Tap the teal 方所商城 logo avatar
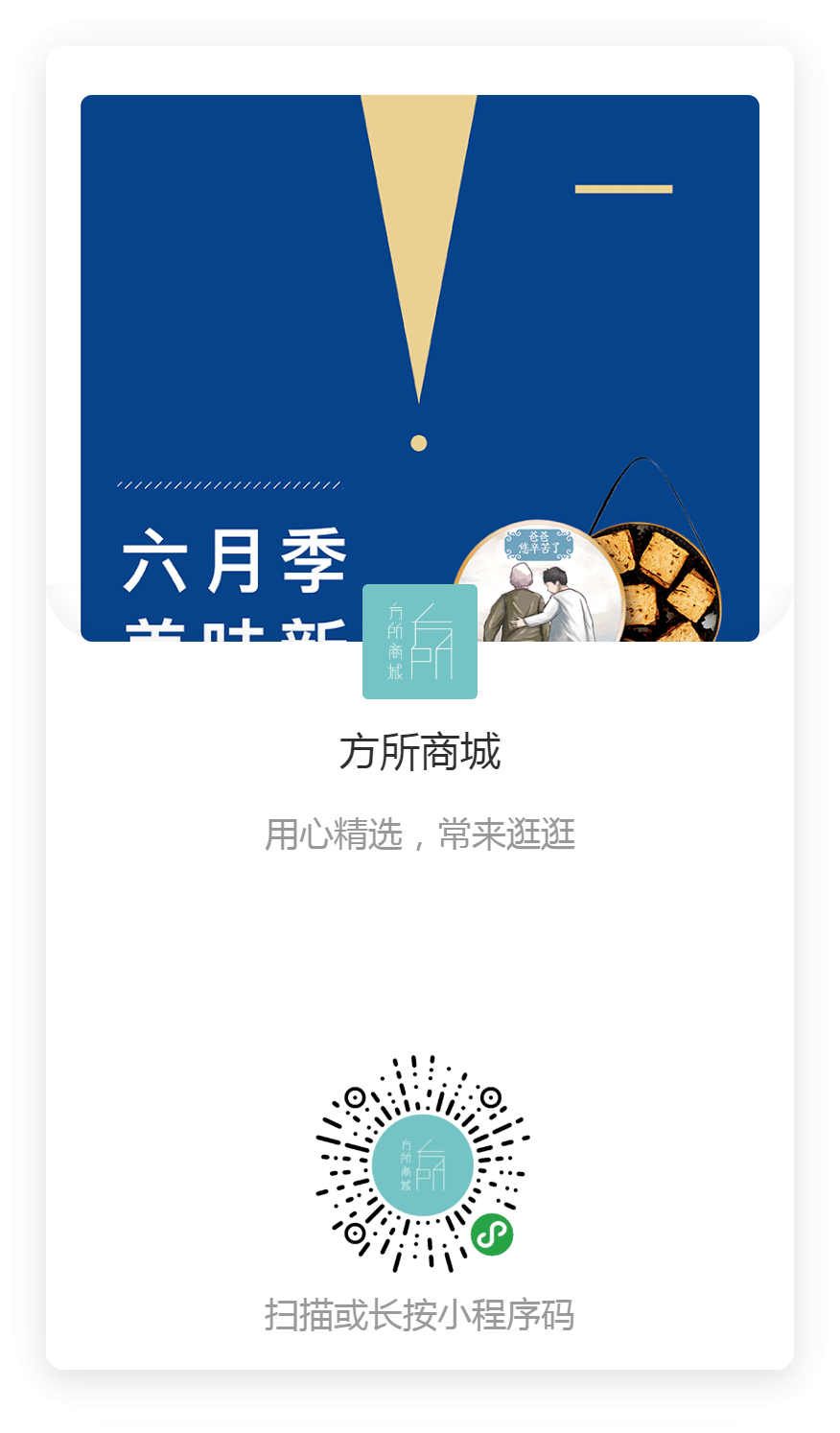The height and width of the screenshot is (1433, 840). point(420,643)
